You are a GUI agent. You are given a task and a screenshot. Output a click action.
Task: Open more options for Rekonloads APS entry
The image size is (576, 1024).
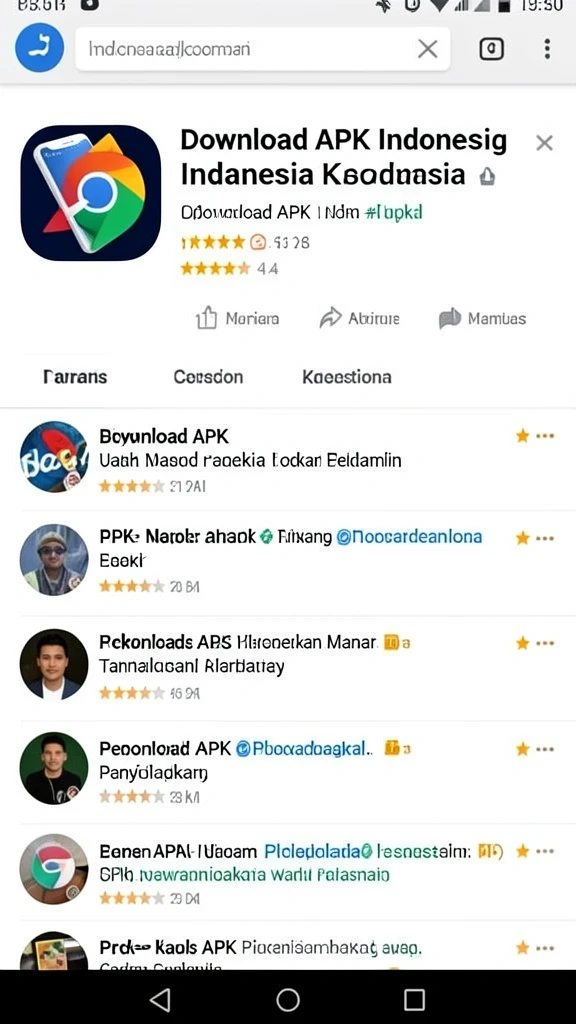pyautogui.click(x=545, y=643)
